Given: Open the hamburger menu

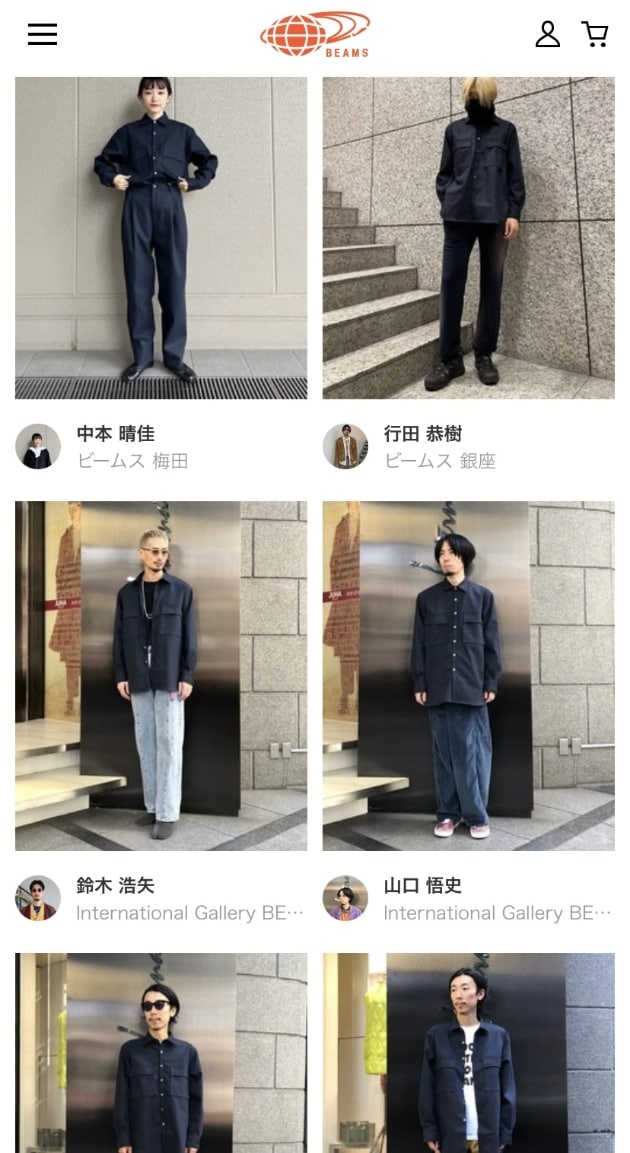Looking at the screenshot, I should [x=42, y=34].
